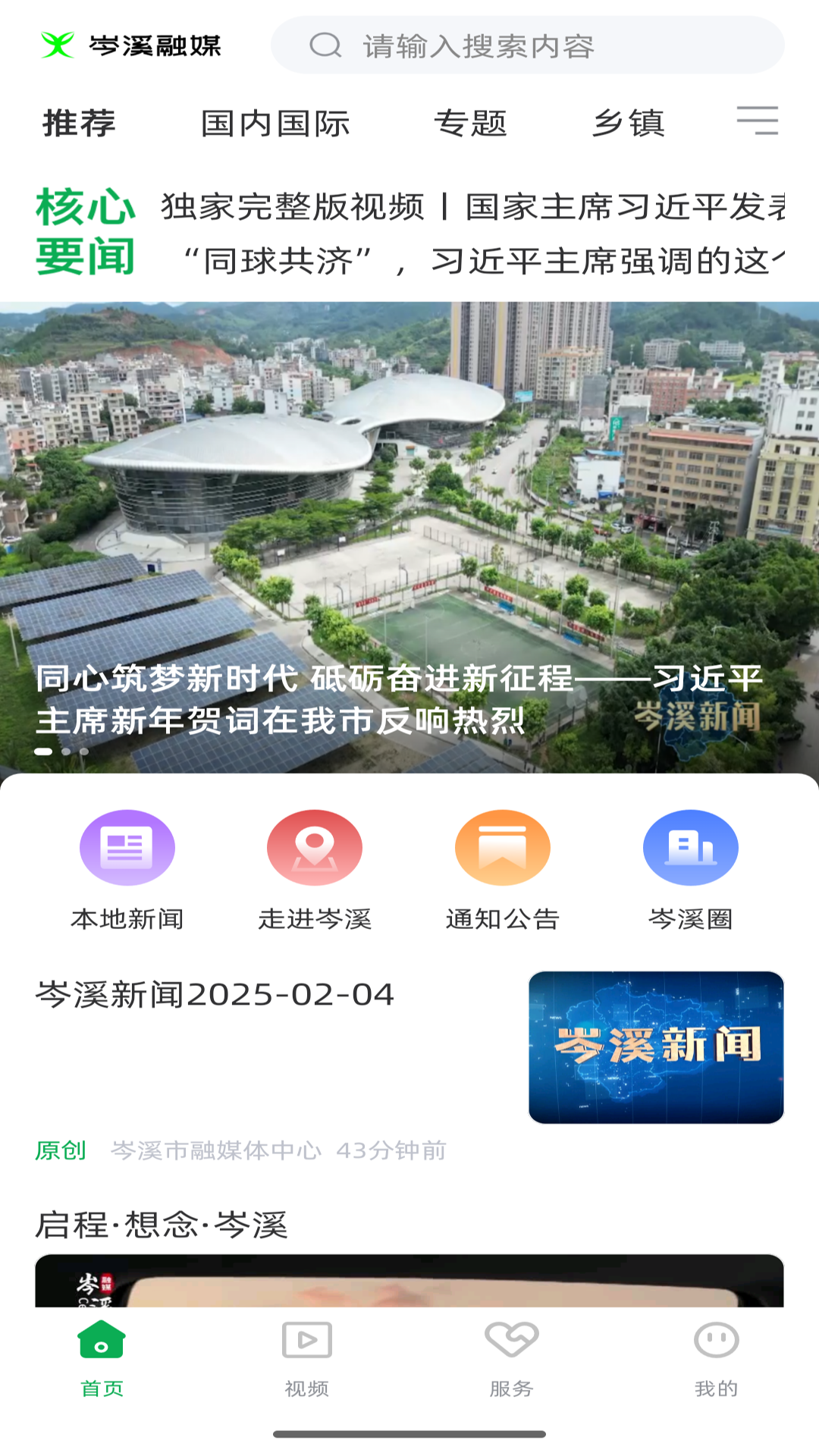819x1456 pixels.
Task: Tap the 岑溪融媒 app logo
Action: [130, 45]
